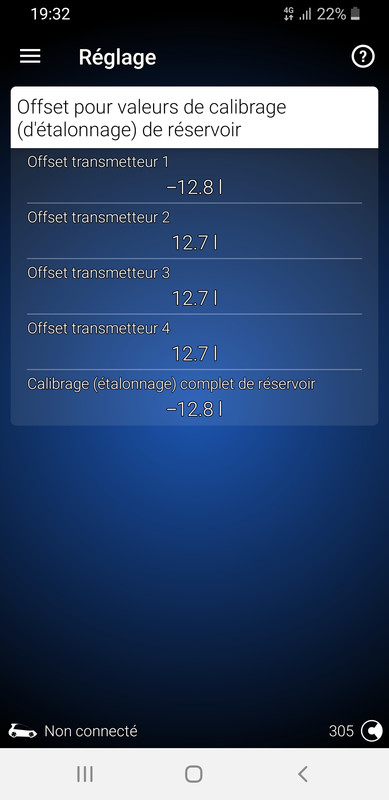Change Offset transmetteur 4 setting

point(194,342)
